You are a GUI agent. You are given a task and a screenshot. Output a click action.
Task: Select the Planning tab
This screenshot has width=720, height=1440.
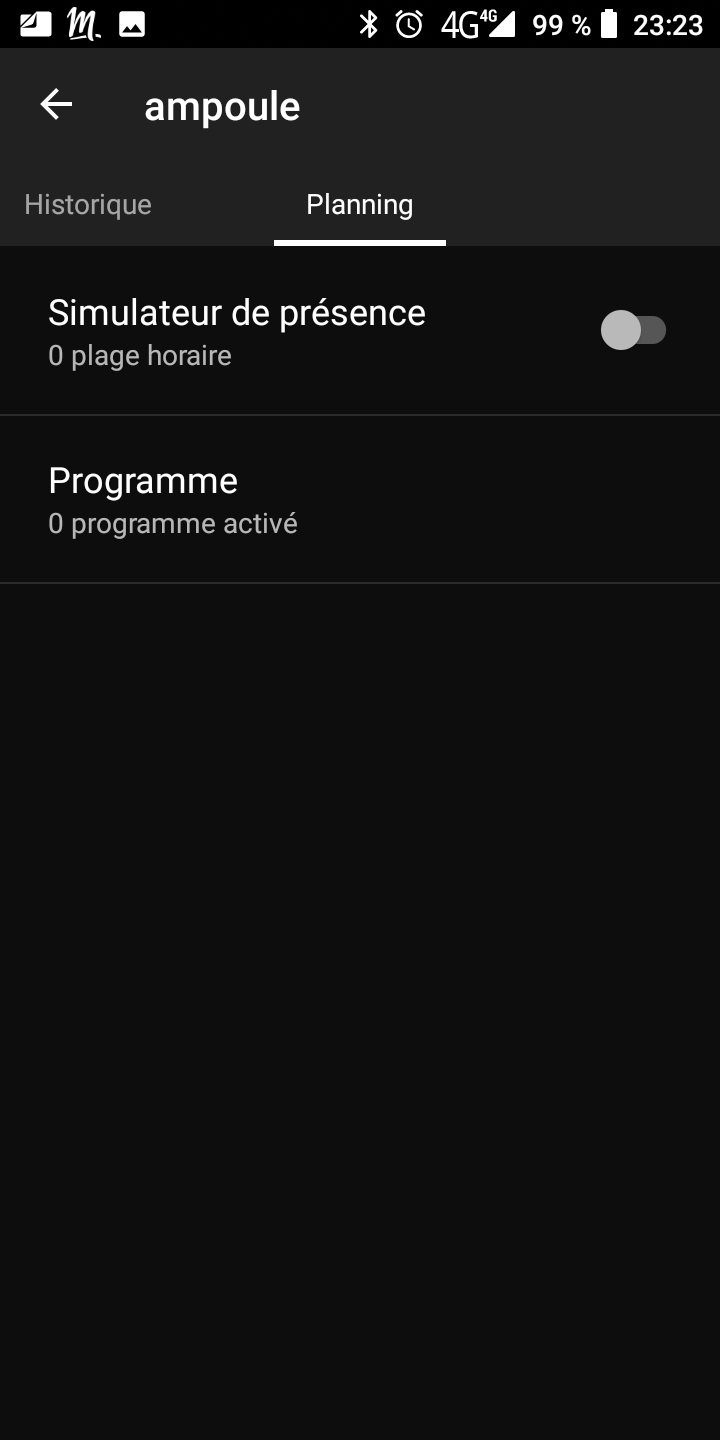[x=359, y=205]
